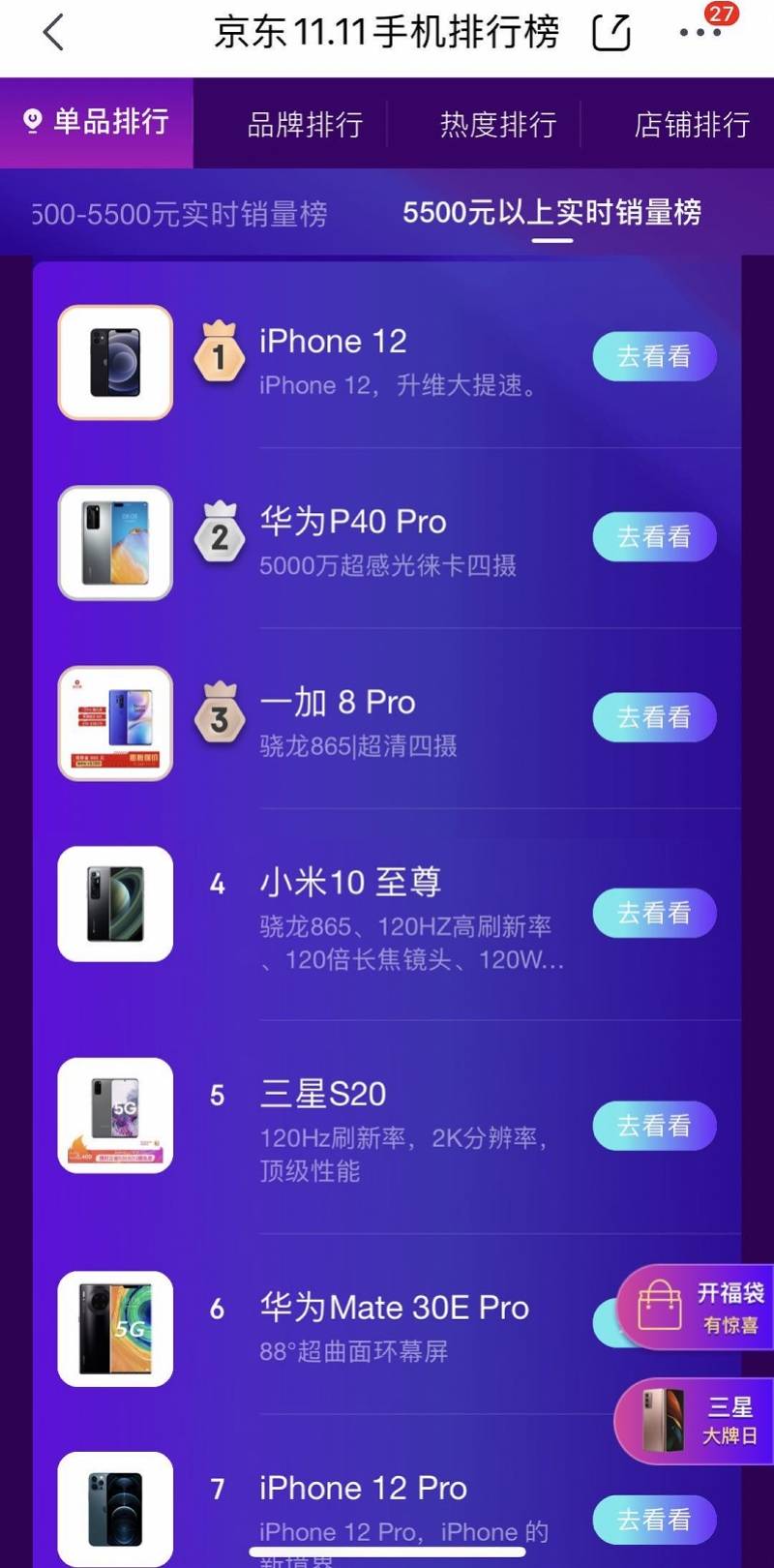The width and height of the screenshot is (774, 1568).
Task: Switch to the 品牌排行 tab
Action: 305,124
